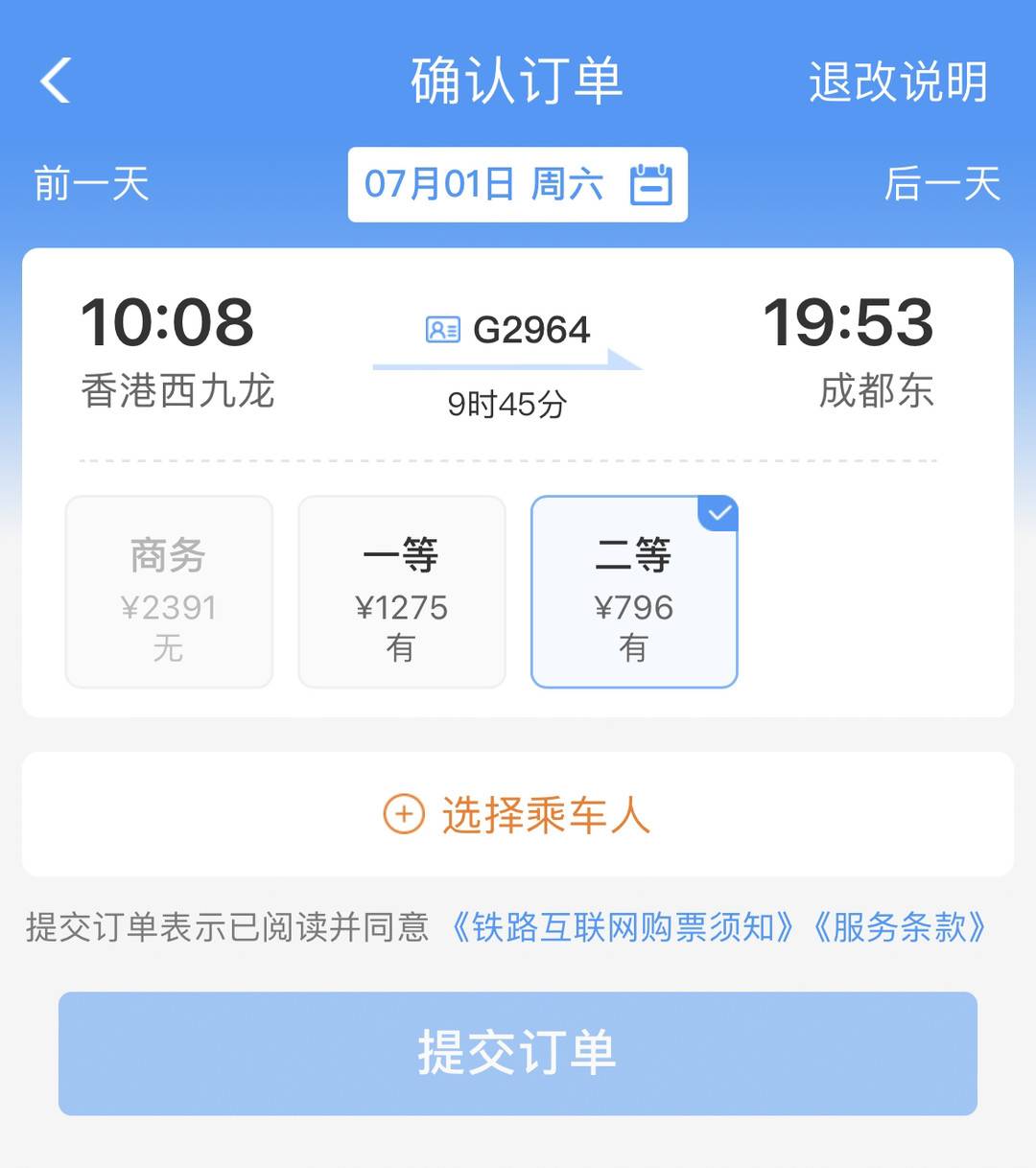Go back from the 确认订单 page
The image size is (1036, 1168).
[x=57, y=81]
